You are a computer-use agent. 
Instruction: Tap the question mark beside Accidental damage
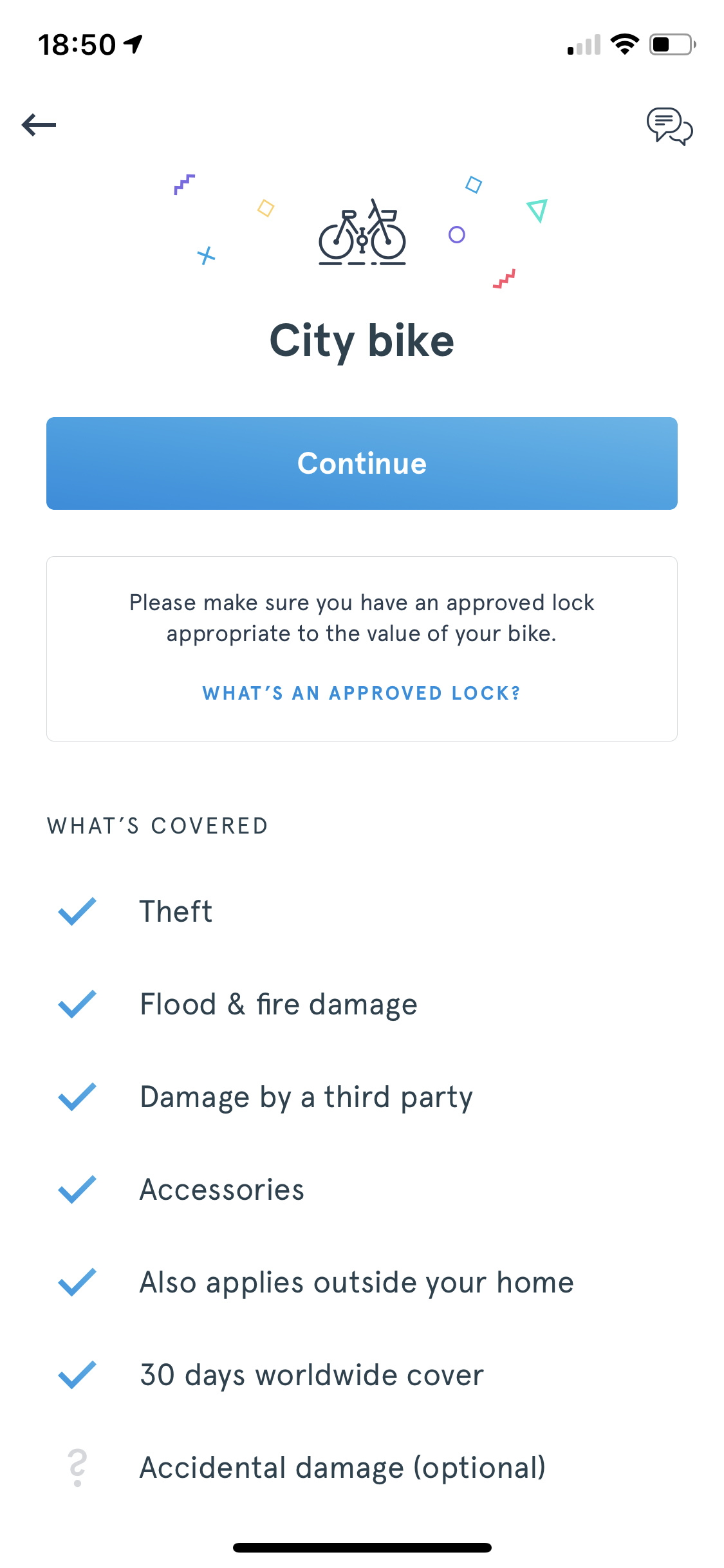tap(77, 1467)
